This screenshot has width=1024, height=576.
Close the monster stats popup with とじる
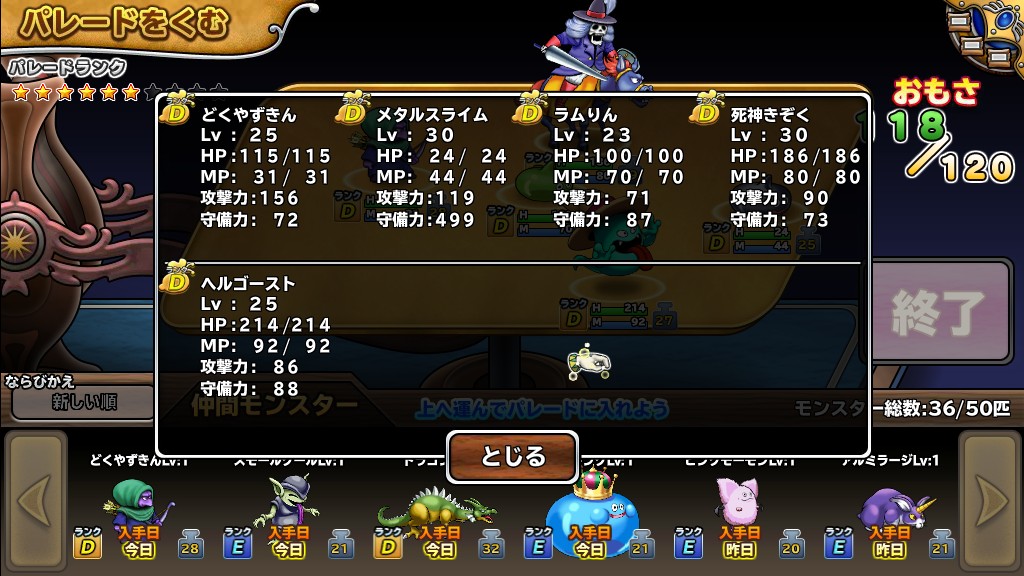click(x=512, y=457)
